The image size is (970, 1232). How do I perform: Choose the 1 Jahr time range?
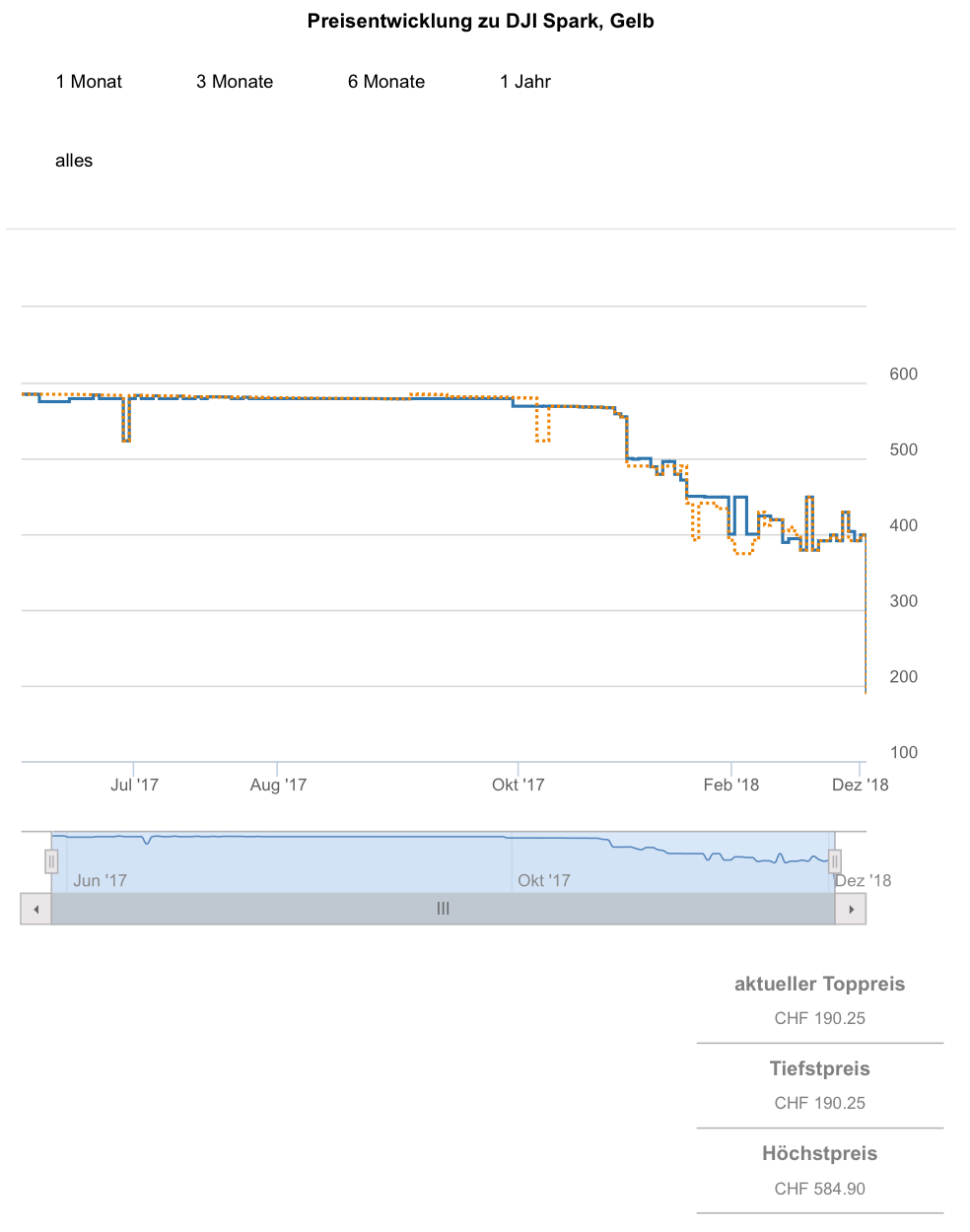coord(525,82)
